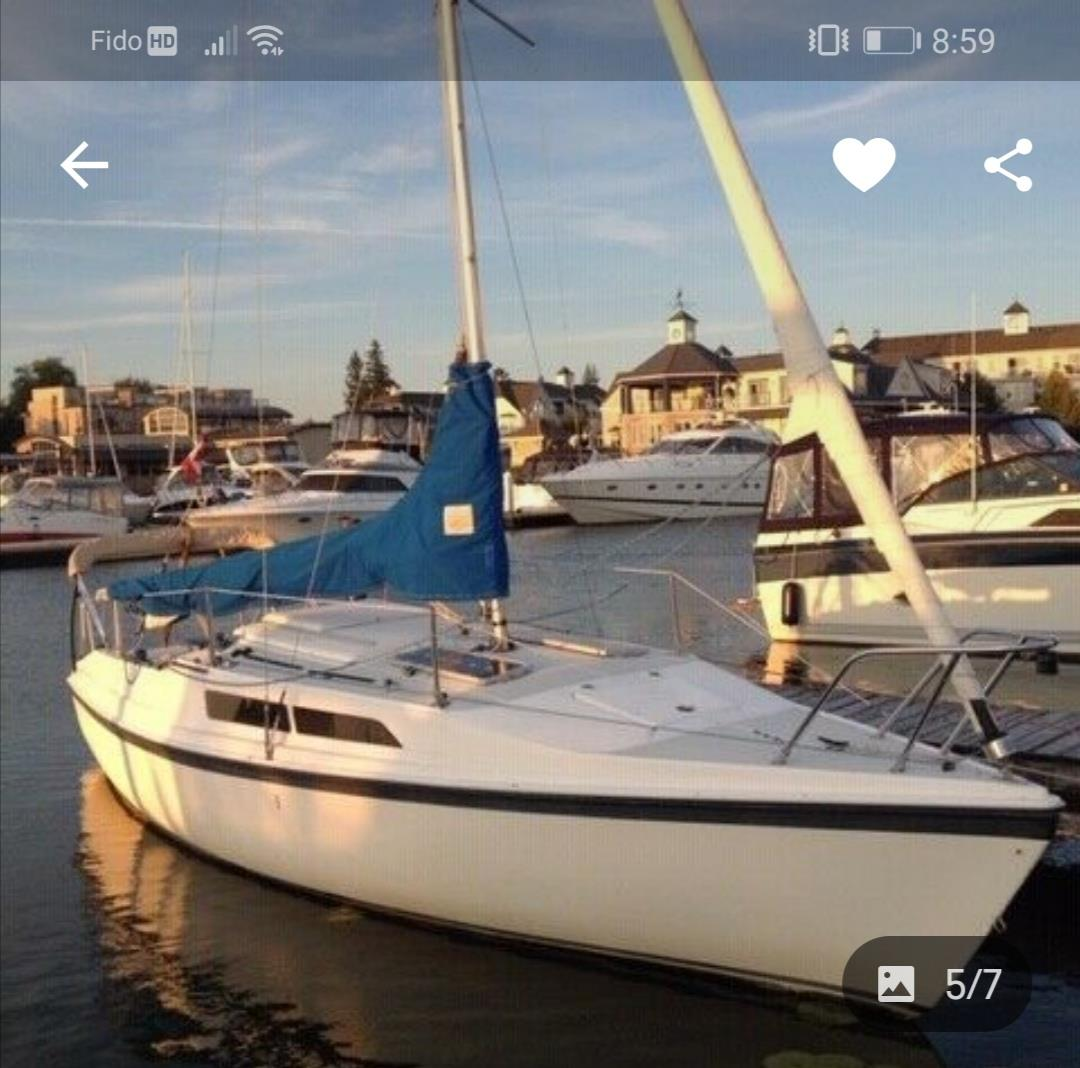
Task: Share this sailboat listing
Action: pos(1008,165)
